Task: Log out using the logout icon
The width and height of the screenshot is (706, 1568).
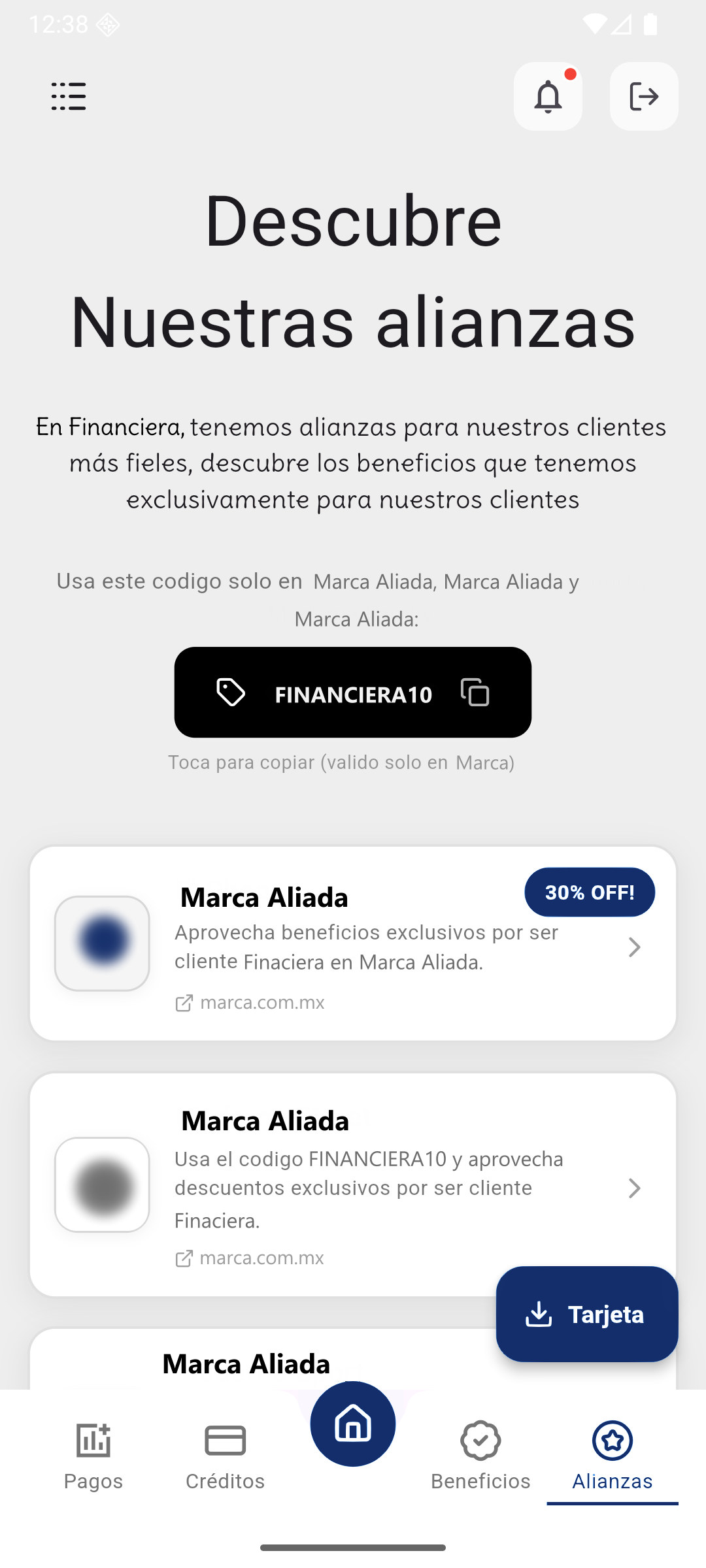Action: click(x=643, y=96)
